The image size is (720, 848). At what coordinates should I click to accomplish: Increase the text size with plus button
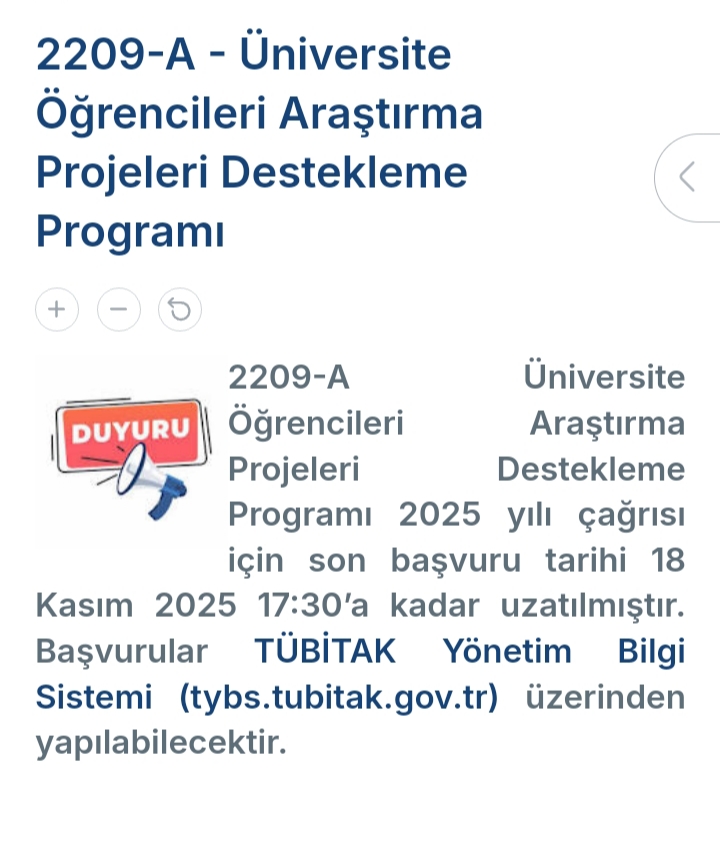click(x=57, y=309)
